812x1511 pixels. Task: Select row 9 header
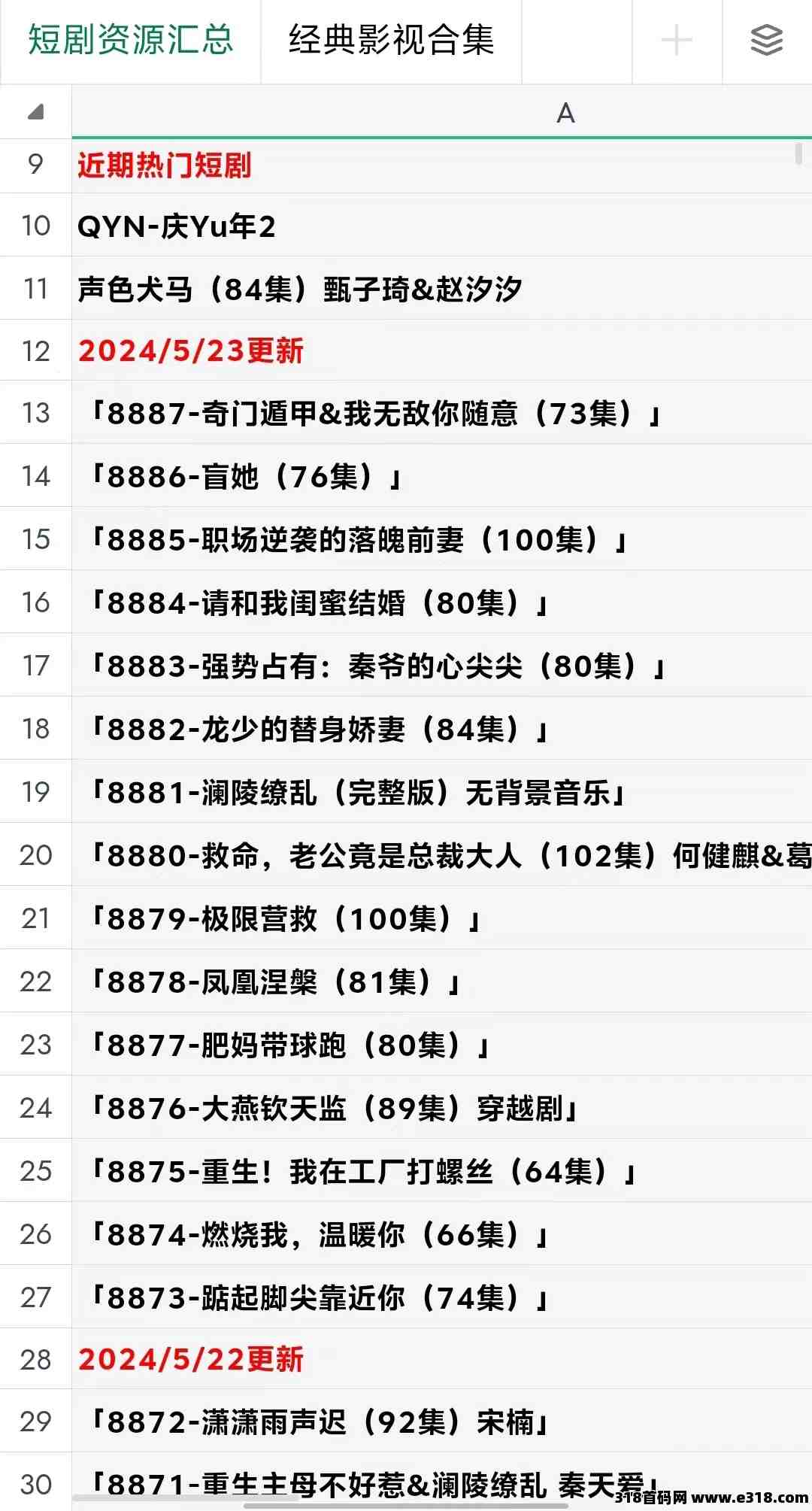(x=35, y=165)
